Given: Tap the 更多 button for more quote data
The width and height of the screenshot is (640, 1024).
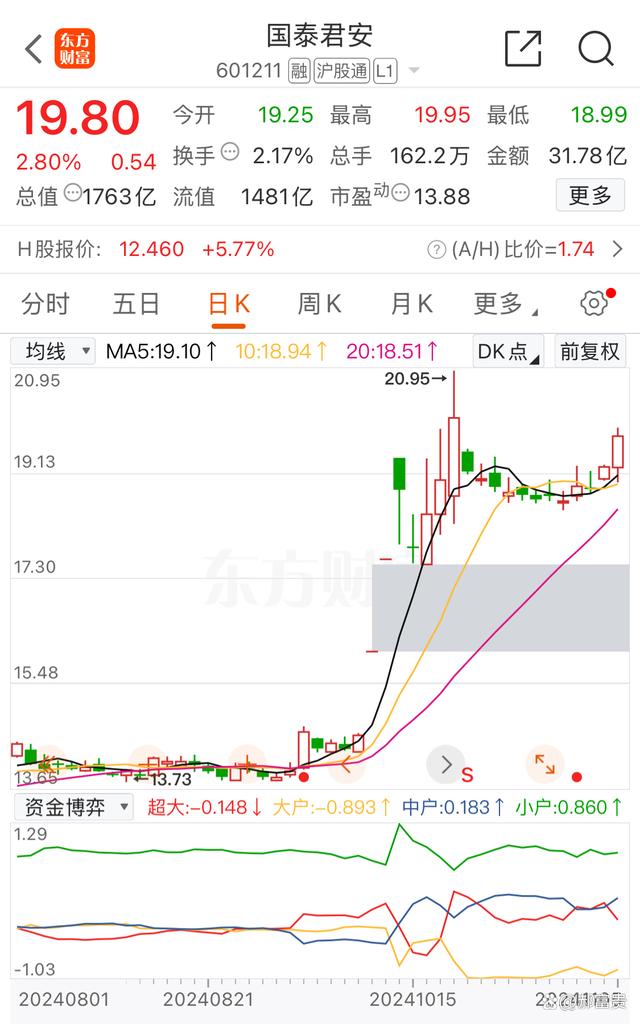Looking at the screenshot, I should click(590, 195).
